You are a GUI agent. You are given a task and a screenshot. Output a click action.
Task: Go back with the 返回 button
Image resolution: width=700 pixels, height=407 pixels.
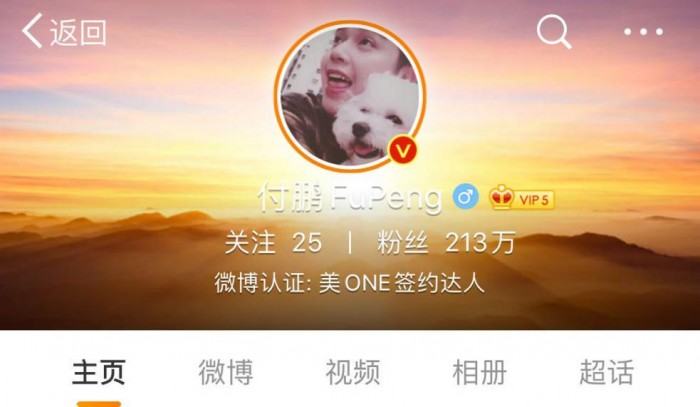tap(64, 32)
